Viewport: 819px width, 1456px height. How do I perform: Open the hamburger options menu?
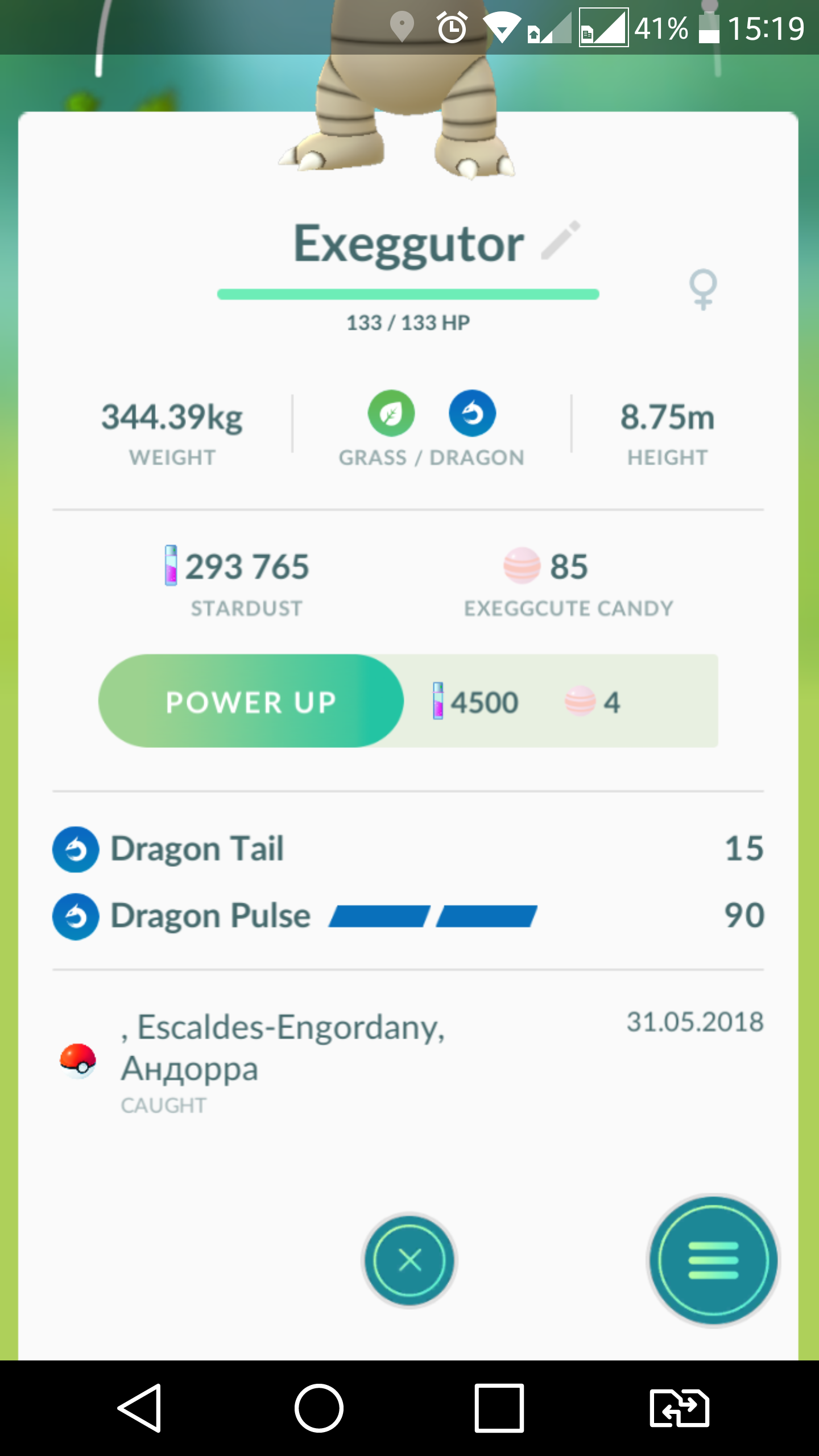(x=713, y=1260)
